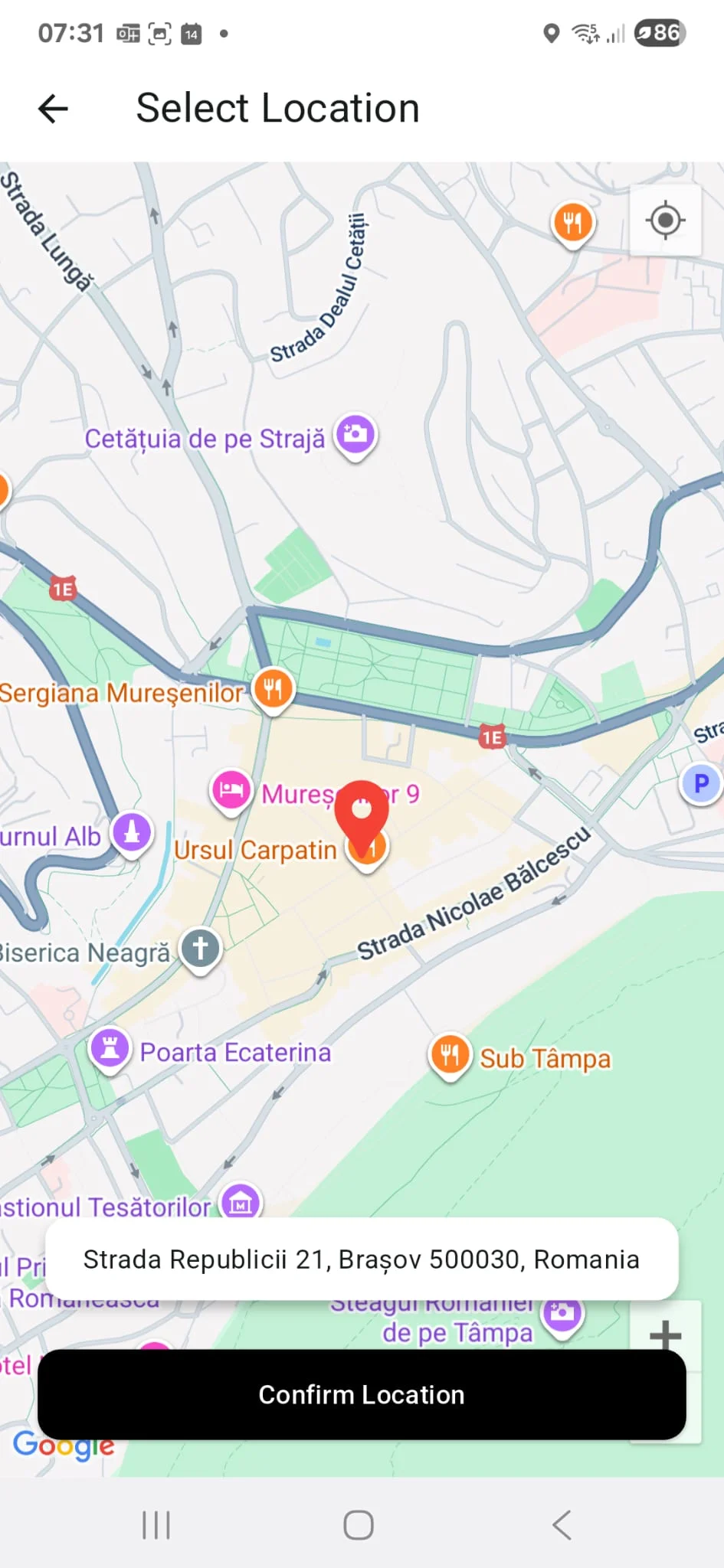Select the Poarta Ecaterina landmark pin
The height and width of the screenshot is (1568, 724).
[110, 1048]
